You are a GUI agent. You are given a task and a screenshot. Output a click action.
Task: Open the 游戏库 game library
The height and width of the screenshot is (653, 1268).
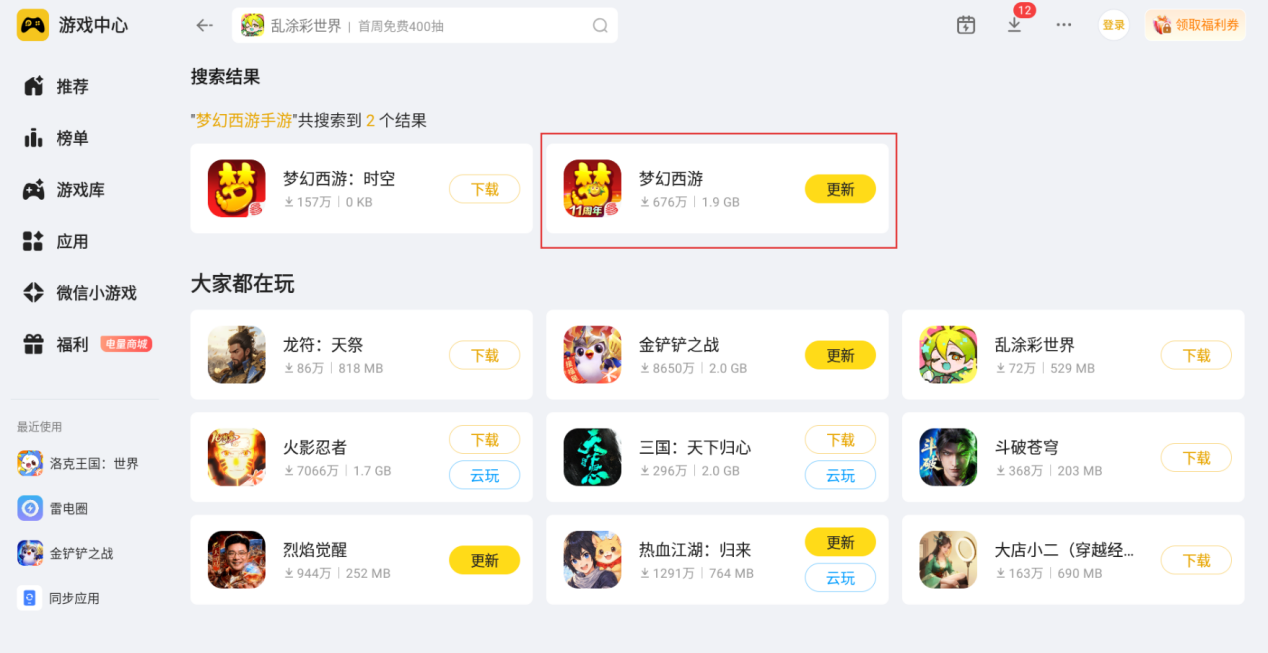tap(80, 190)
